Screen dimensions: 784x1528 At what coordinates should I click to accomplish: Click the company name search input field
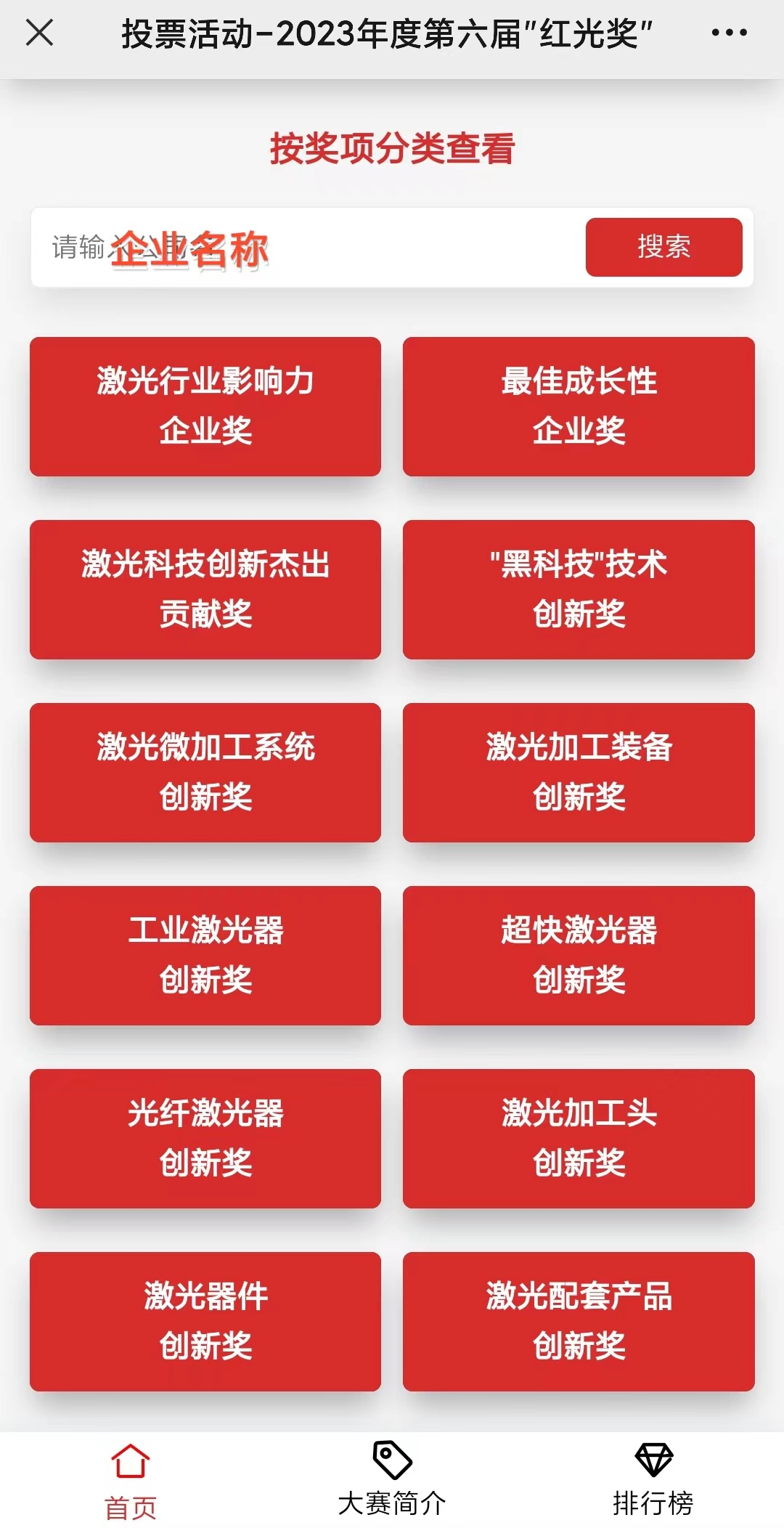pos(290,247)
